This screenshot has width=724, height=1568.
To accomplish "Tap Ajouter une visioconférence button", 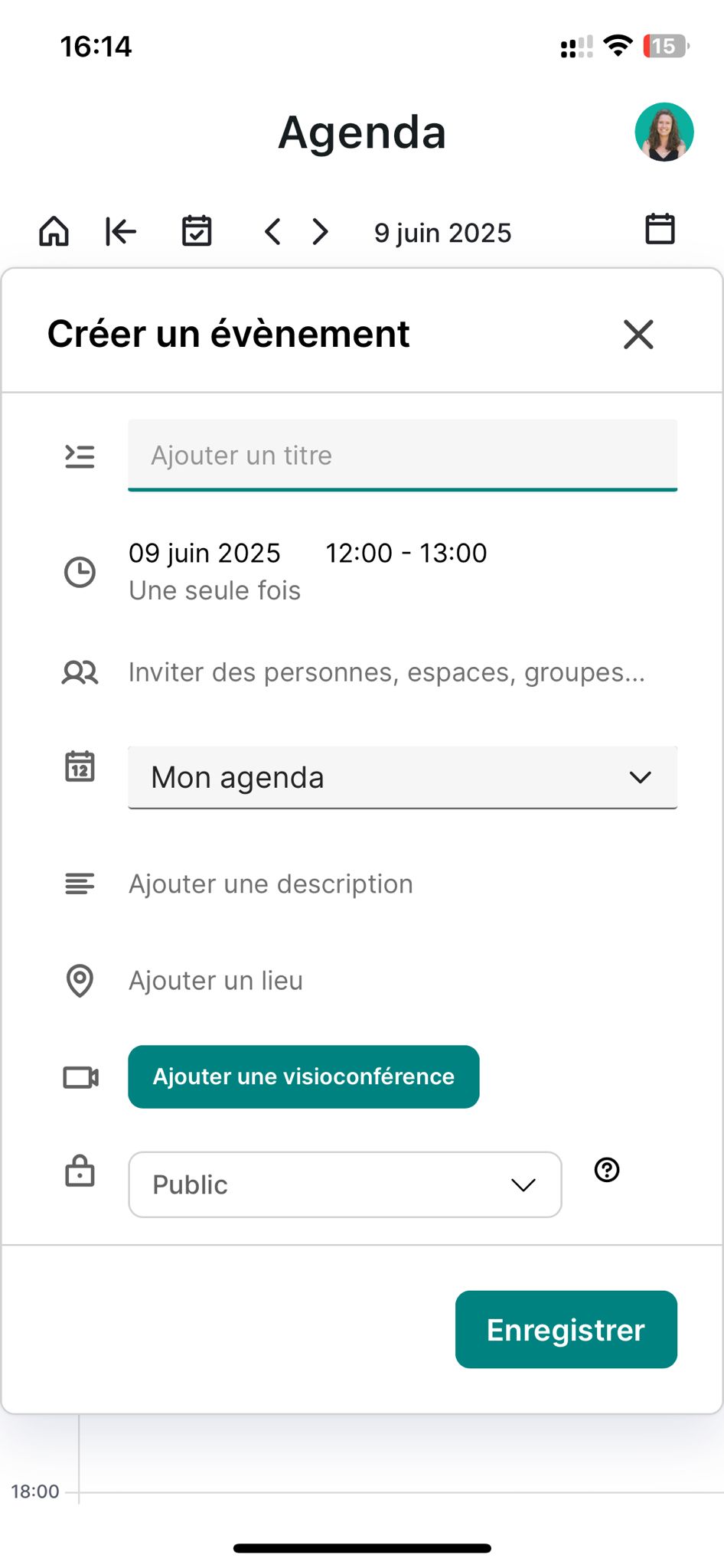I will 304,1076.
